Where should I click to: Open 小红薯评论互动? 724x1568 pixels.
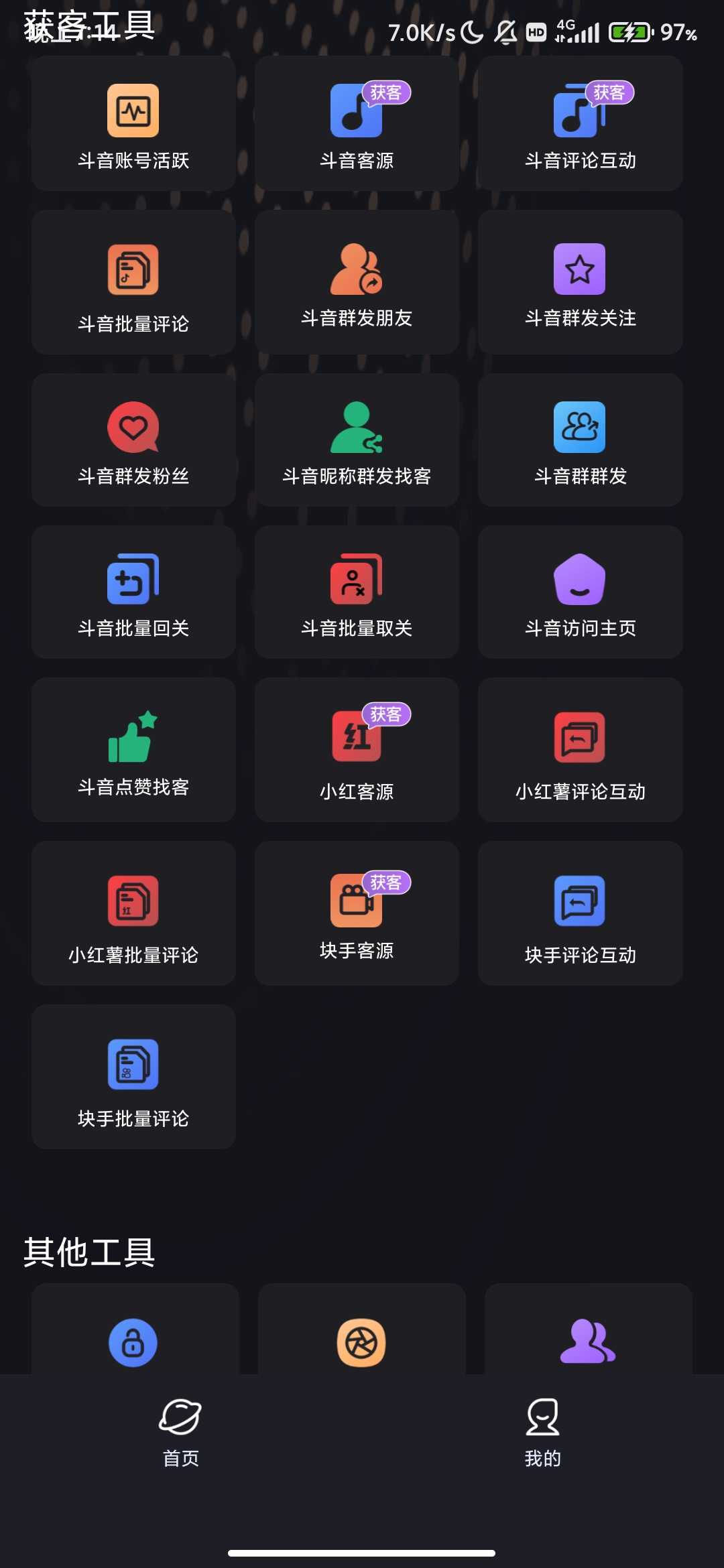[x=580, y=750]
